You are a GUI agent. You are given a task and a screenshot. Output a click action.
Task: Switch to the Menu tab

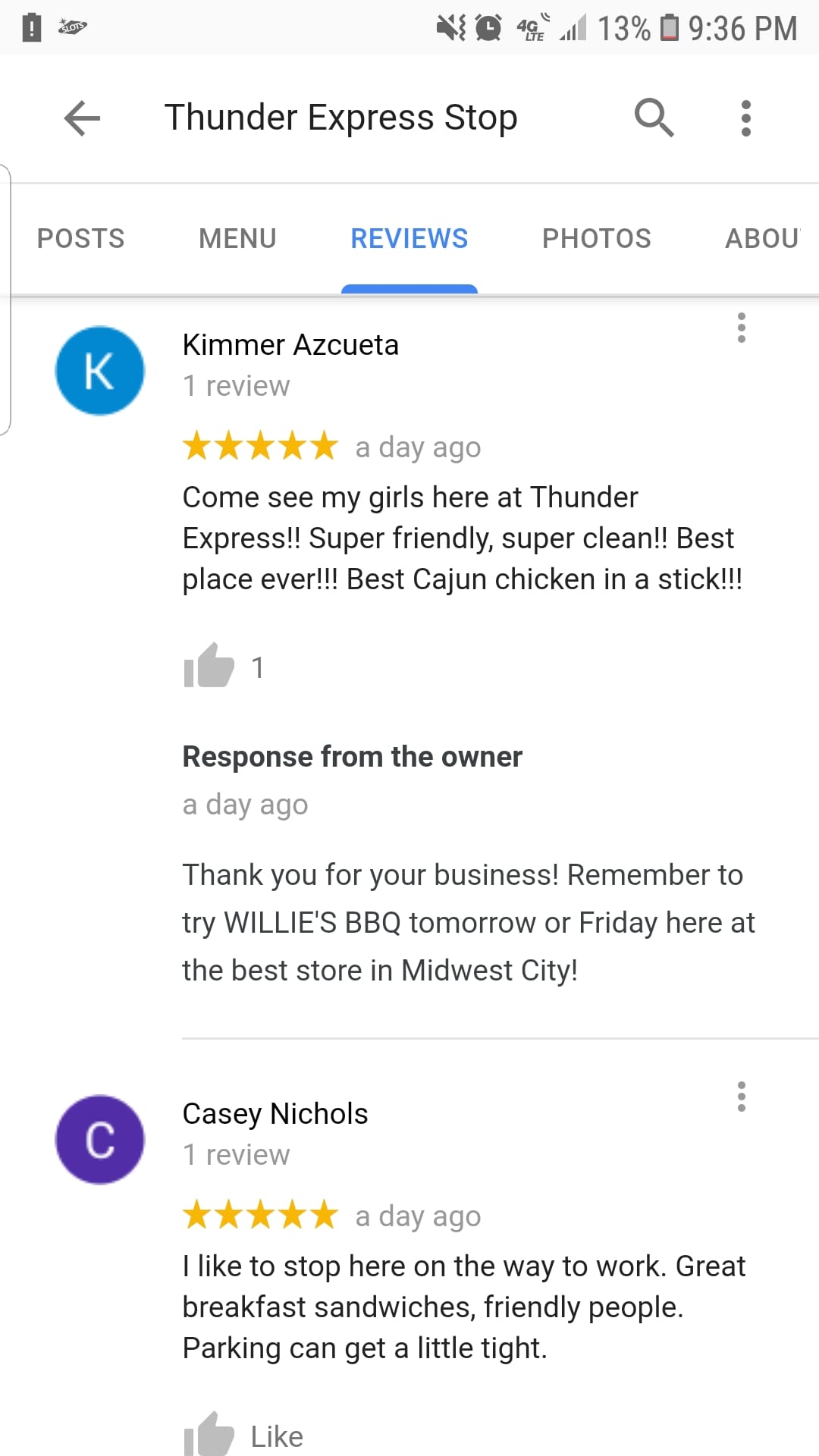tap(237, 238)
